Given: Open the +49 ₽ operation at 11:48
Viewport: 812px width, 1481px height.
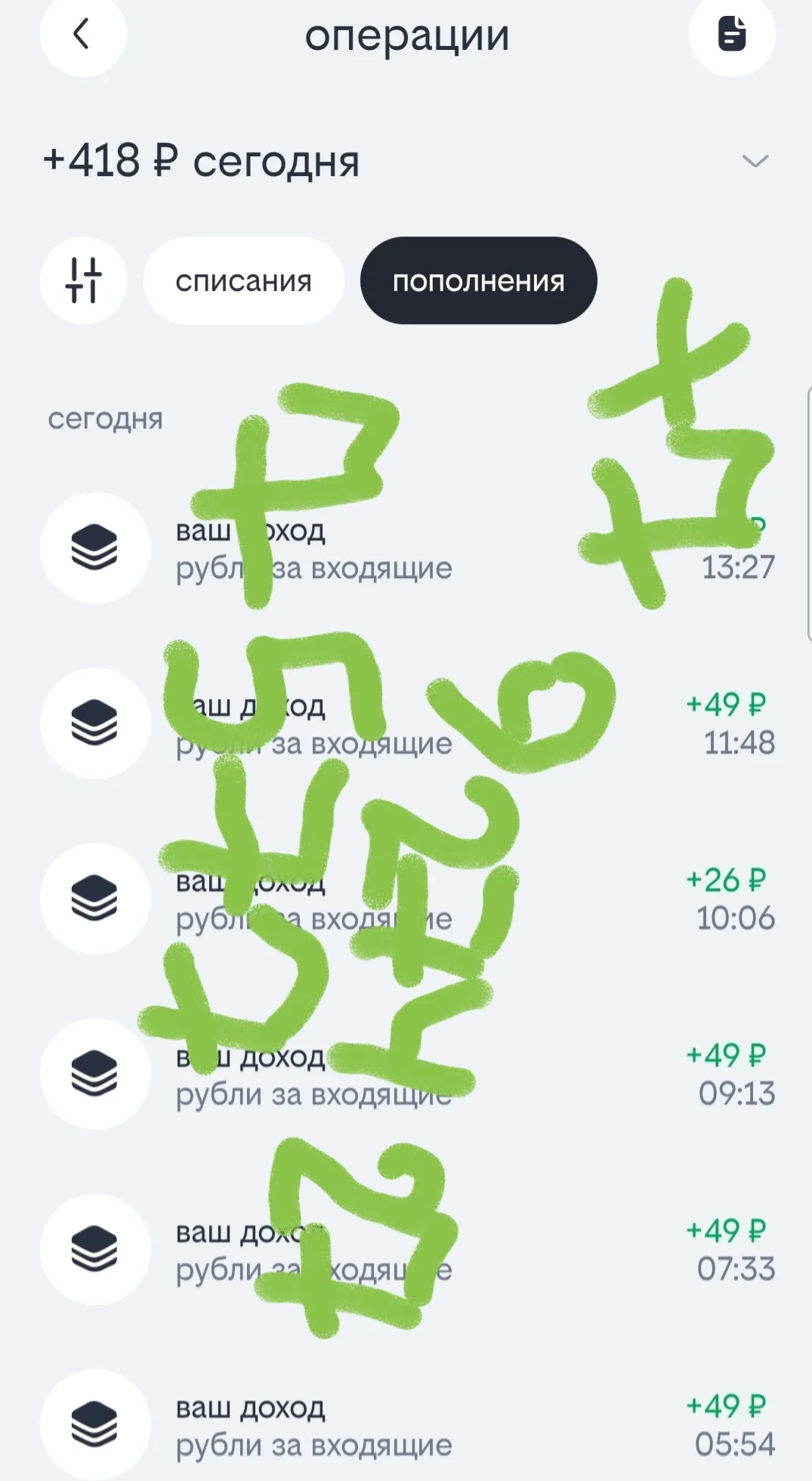Looking at the screenshot, I should 408,723.
